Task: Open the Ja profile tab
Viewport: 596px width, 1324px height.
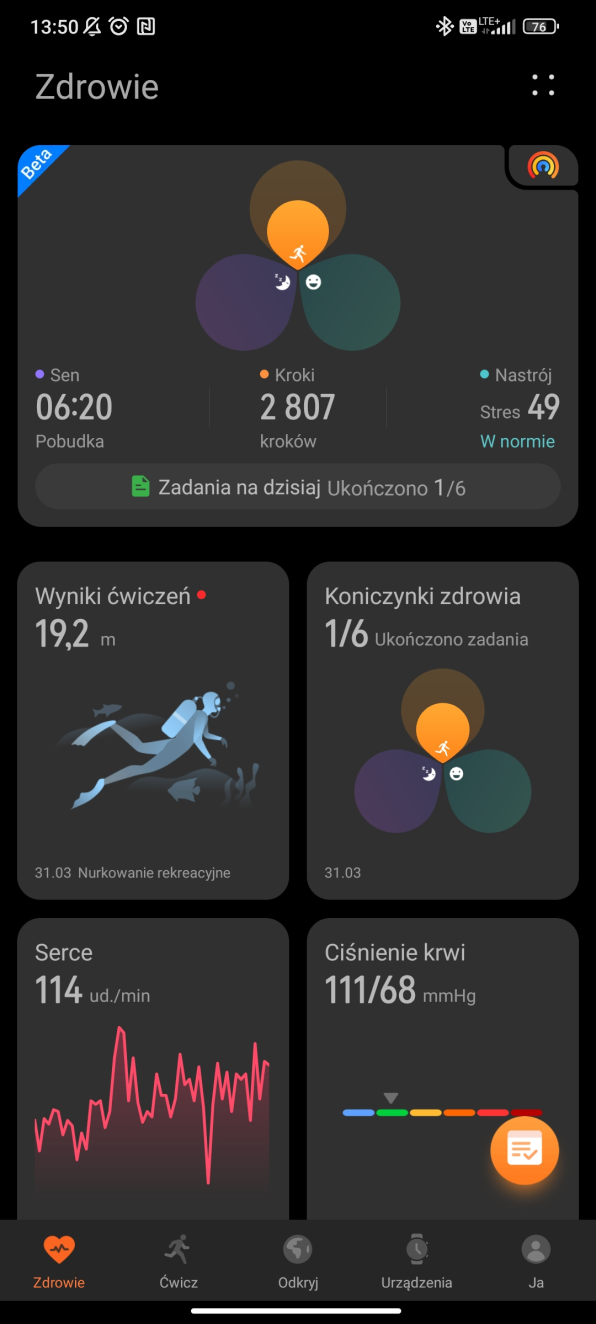Action: click(x=537, y=1261)
